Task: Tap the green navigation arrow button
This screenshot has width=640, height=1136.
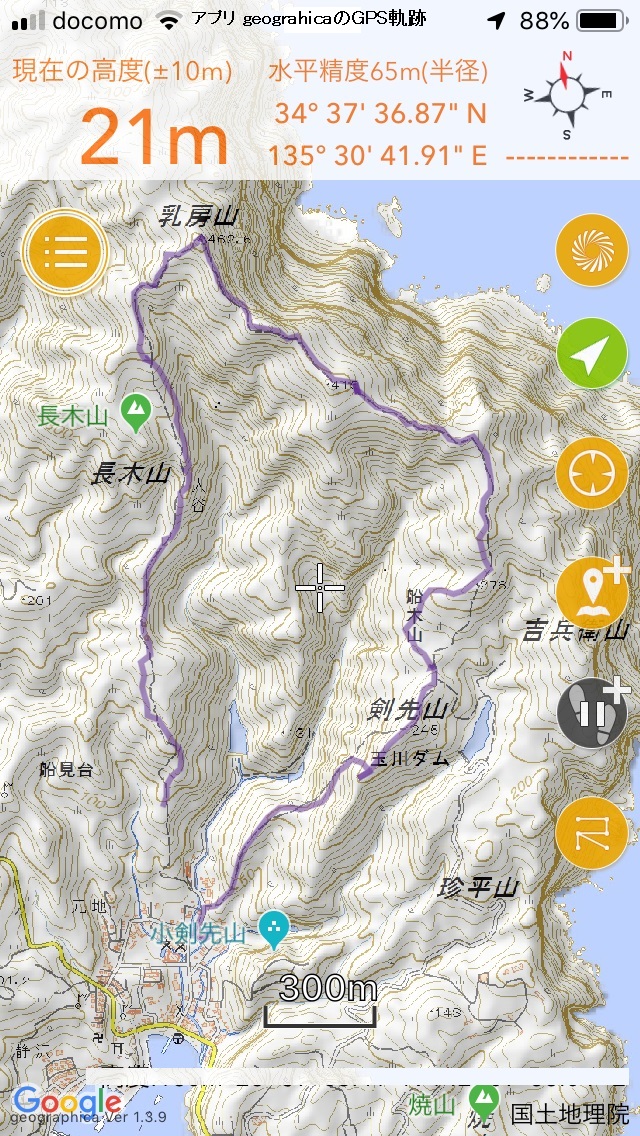Action: point(591,354)
